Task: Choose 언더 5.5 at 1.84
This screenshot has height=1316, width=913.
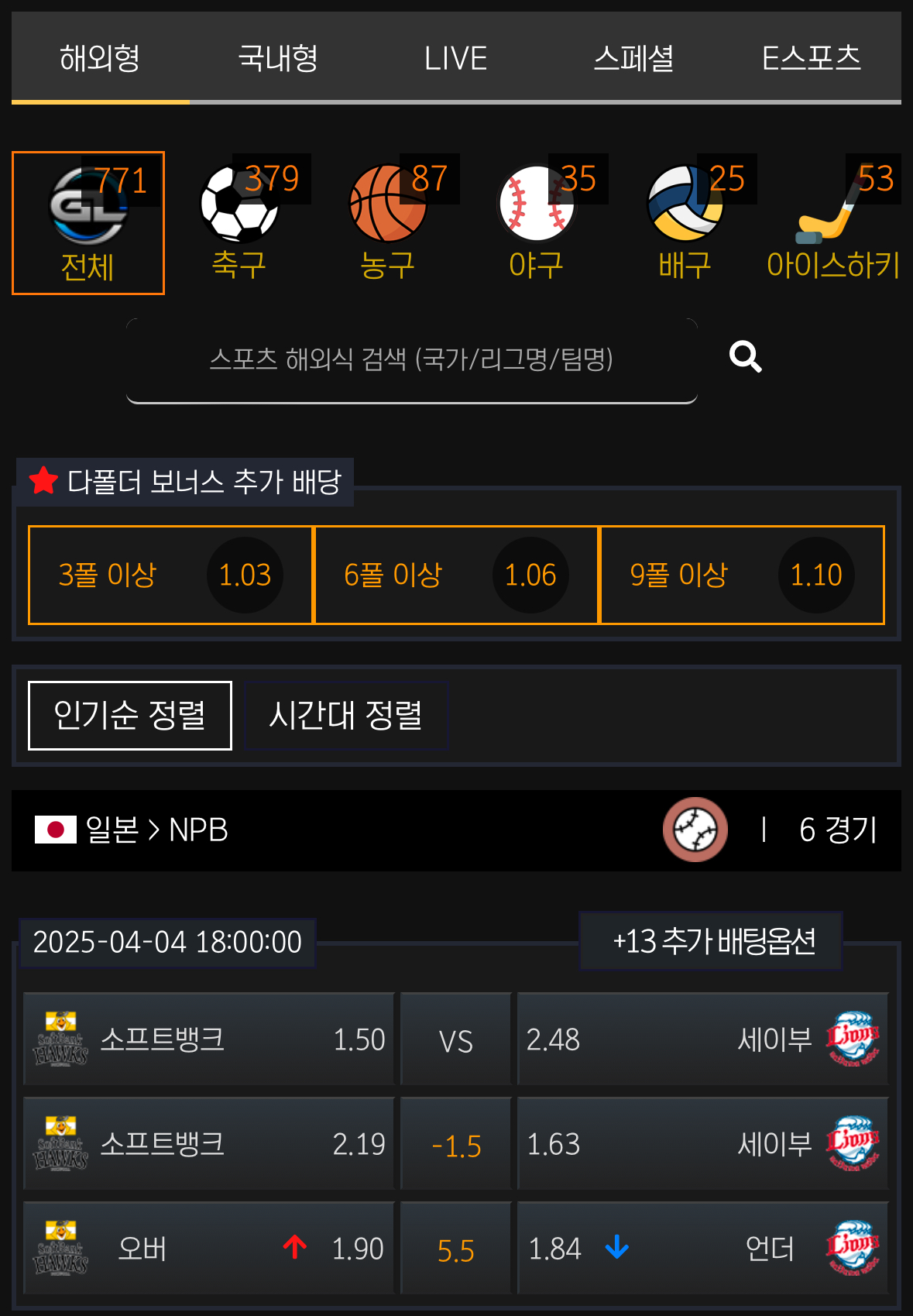Action: pos(702,1249)
